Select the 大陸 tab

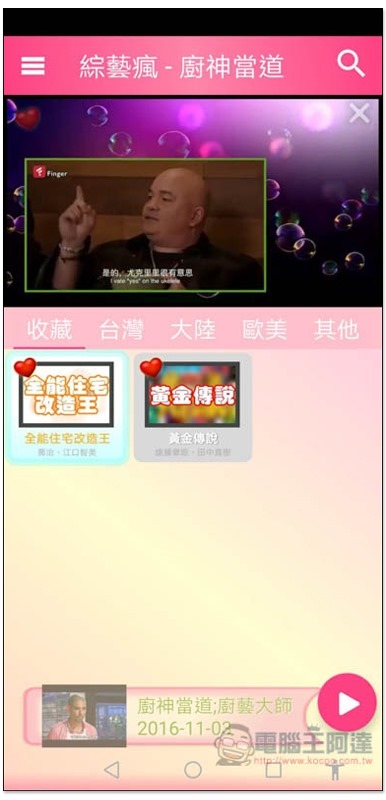tap(193, 330)
